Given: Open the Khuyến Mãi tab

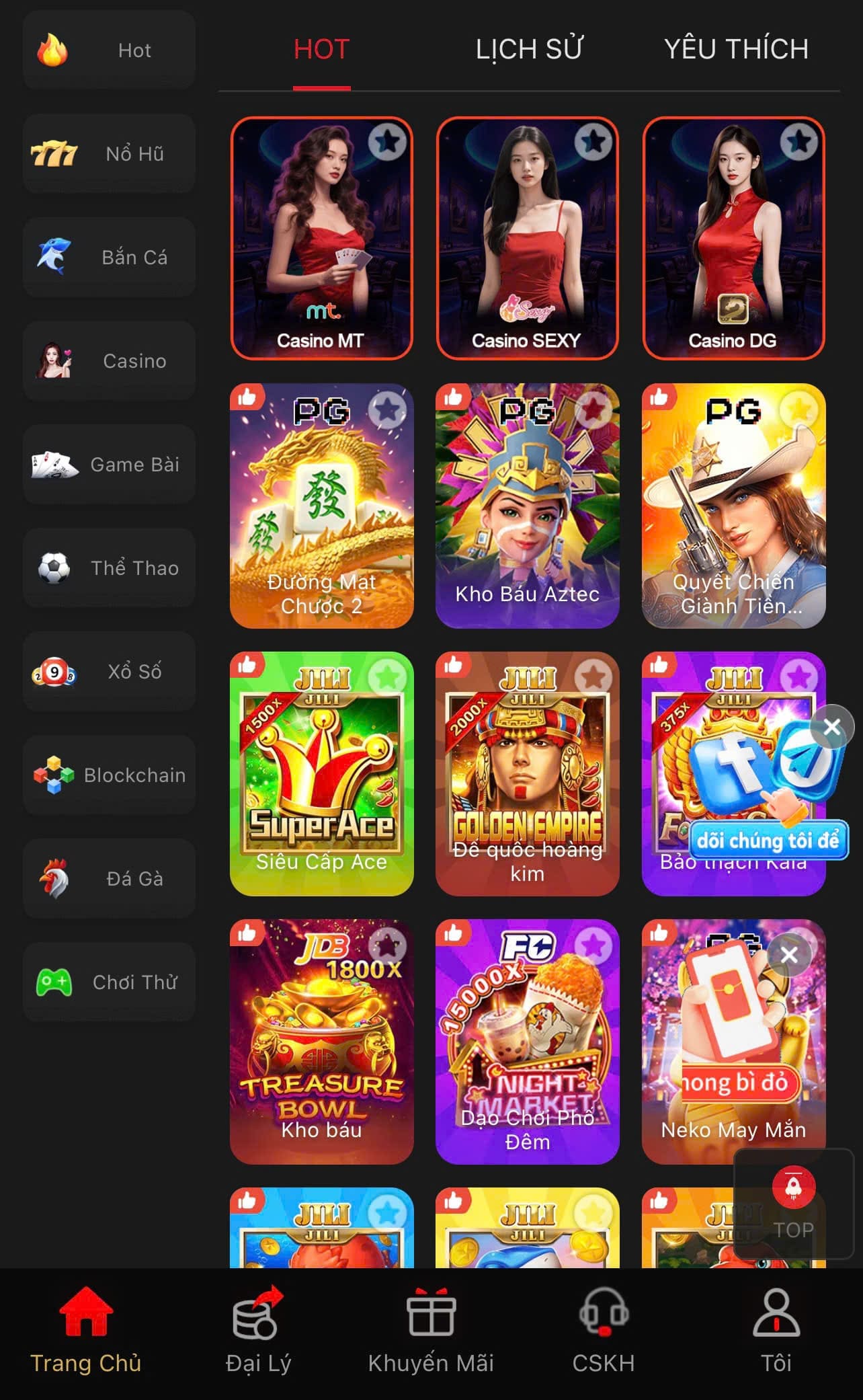Looking at the screenshot, I should click(431, 1331).
